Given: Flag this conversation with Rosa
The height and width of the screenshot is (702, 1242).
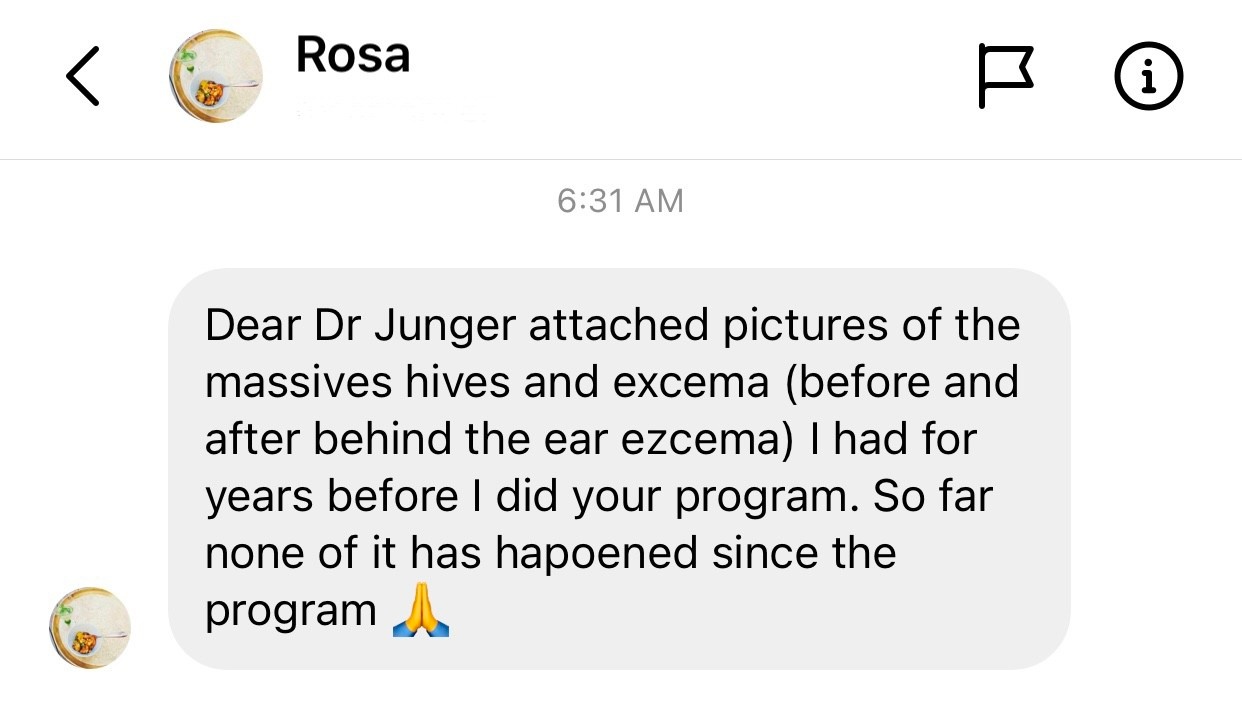Looking at the screenshot, I should (x=1006, y=77).
